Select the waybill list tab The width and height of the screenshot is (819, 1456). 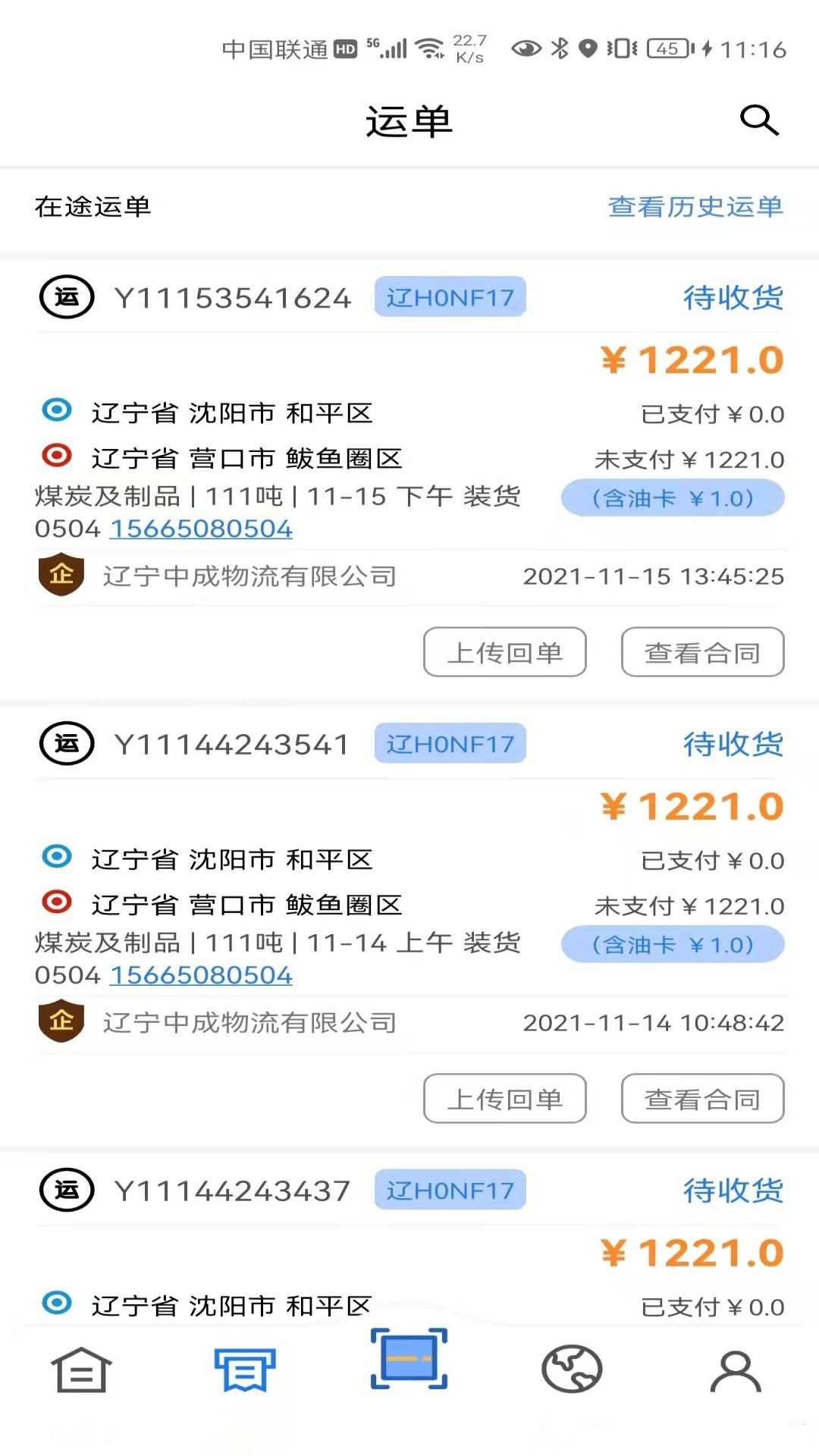(x=244, y=1370)
